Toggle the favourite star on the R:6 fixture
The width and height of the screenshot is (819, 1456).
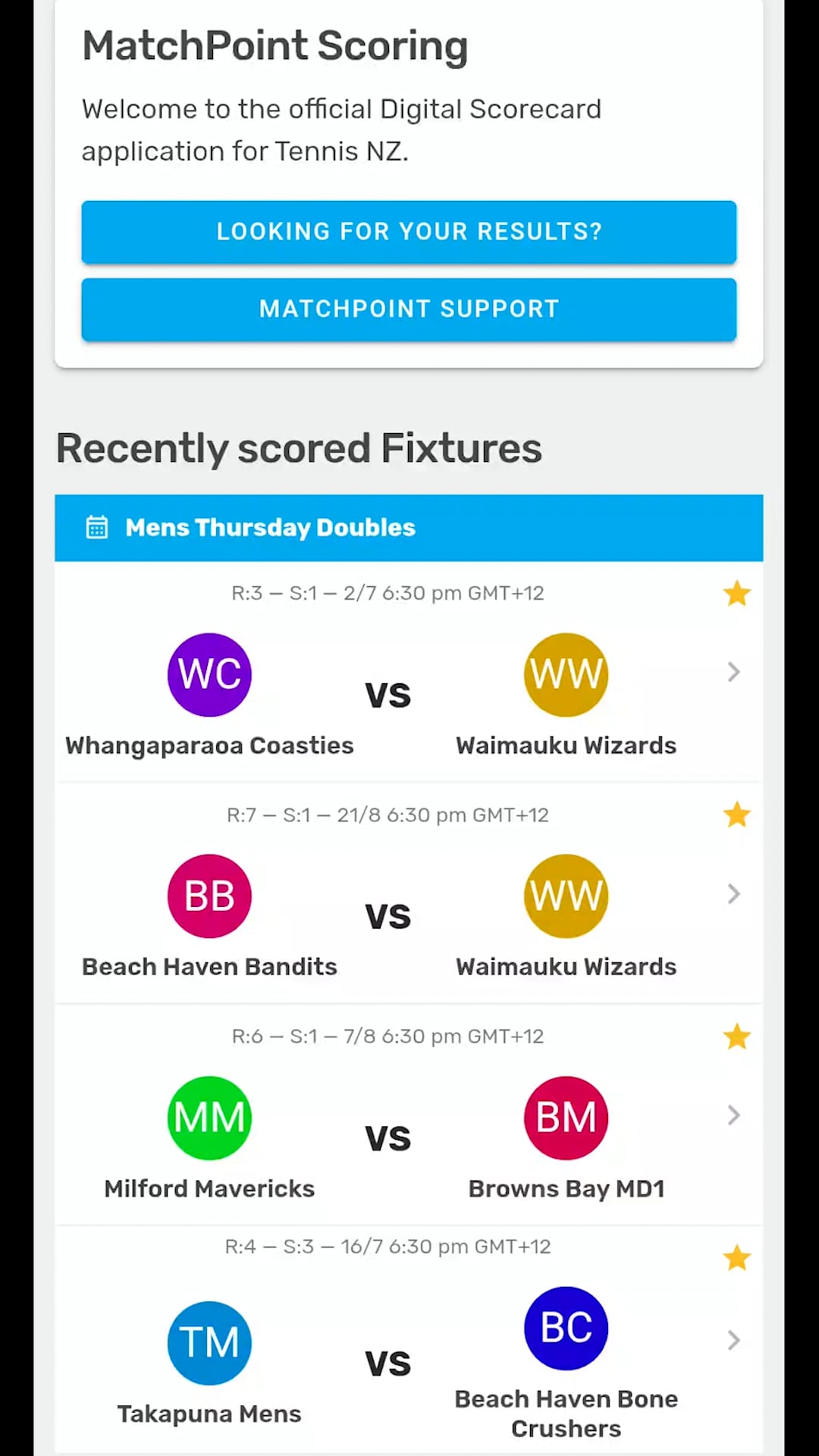tap(736, 1037)
